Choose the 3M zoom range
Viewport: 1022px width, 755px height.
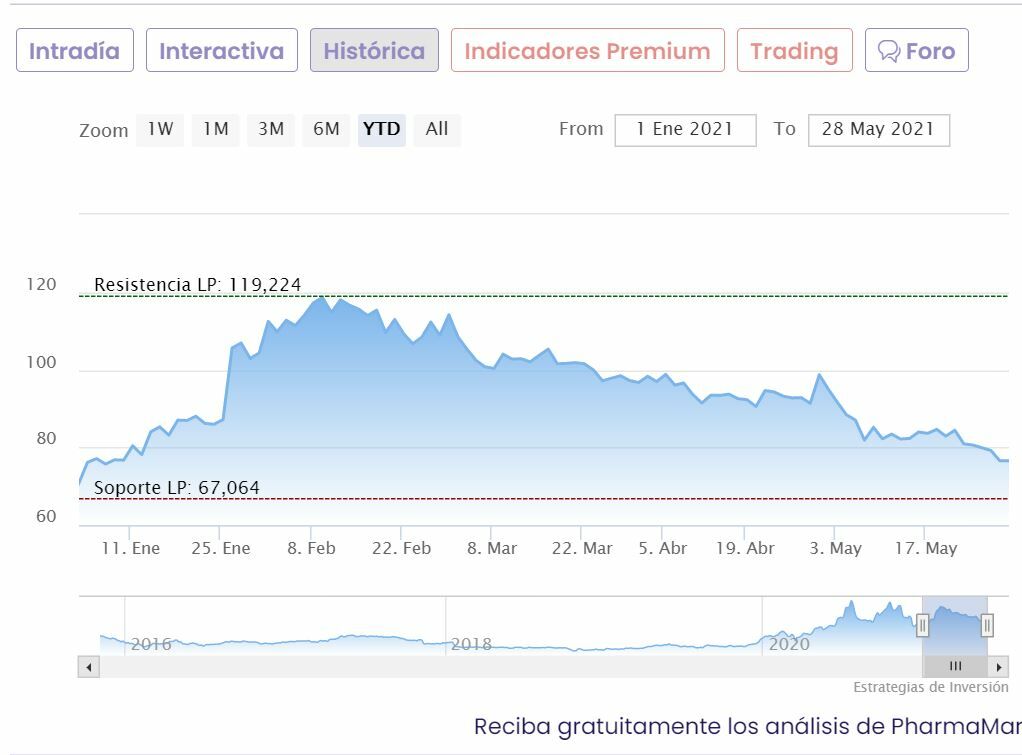(271, 129)
